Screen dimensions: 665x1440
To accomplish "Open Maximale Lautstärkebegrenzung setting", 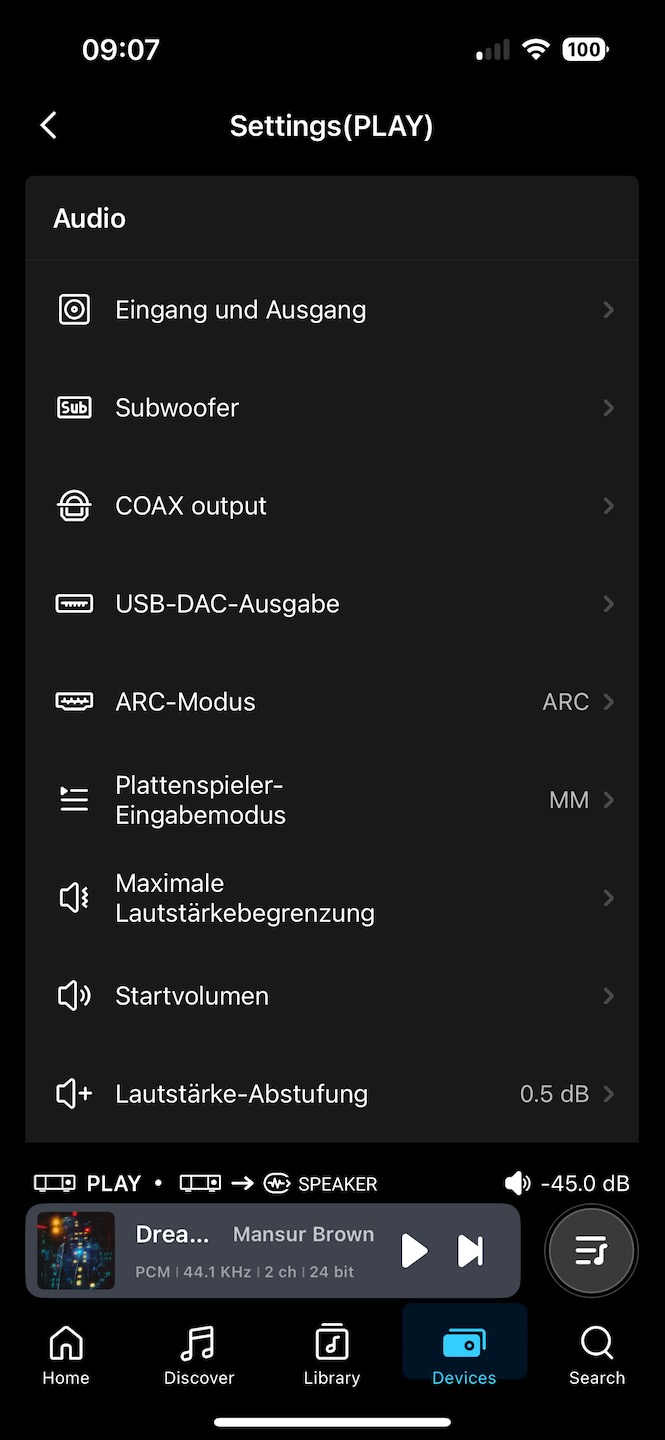I will tap(332, 898).
